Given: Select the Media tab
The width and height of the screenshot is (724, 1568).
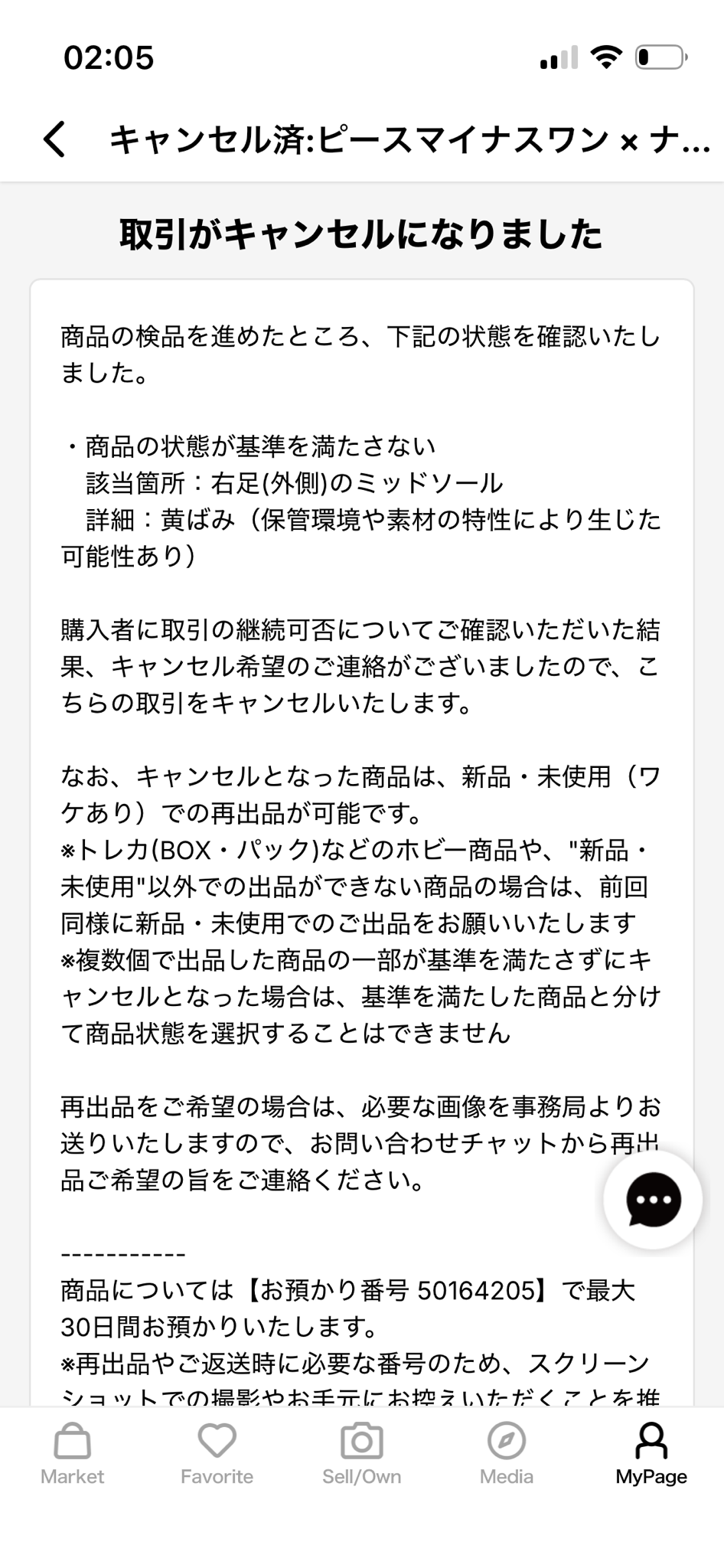Looking at the screenshot, I should (x=507, y=1455).
